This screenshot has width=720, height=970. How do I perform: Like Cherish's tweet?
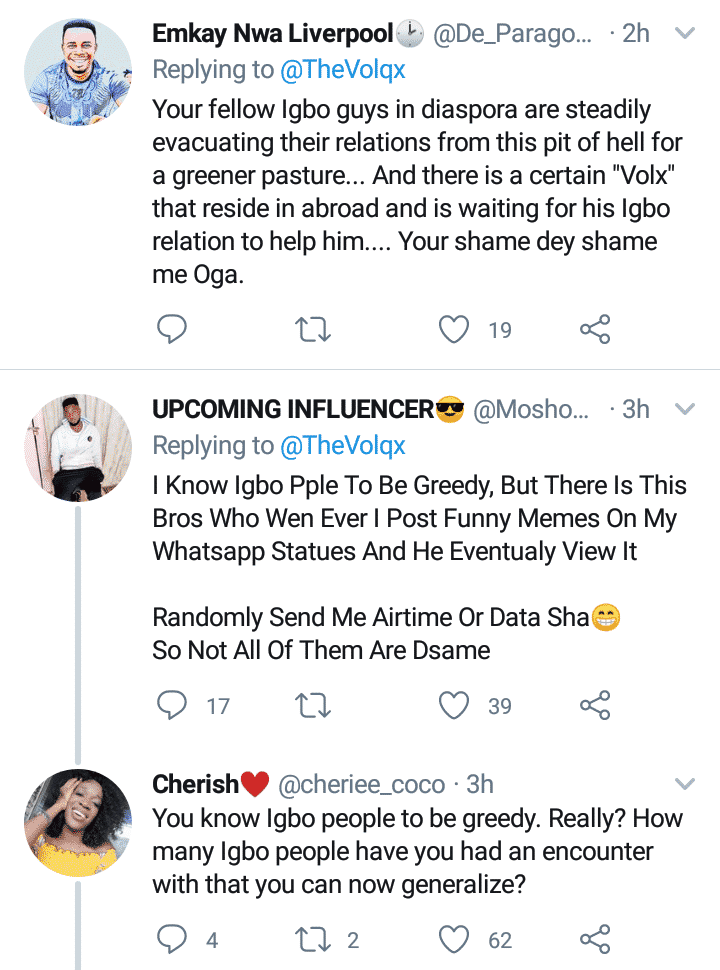click(x=456, y=939)
